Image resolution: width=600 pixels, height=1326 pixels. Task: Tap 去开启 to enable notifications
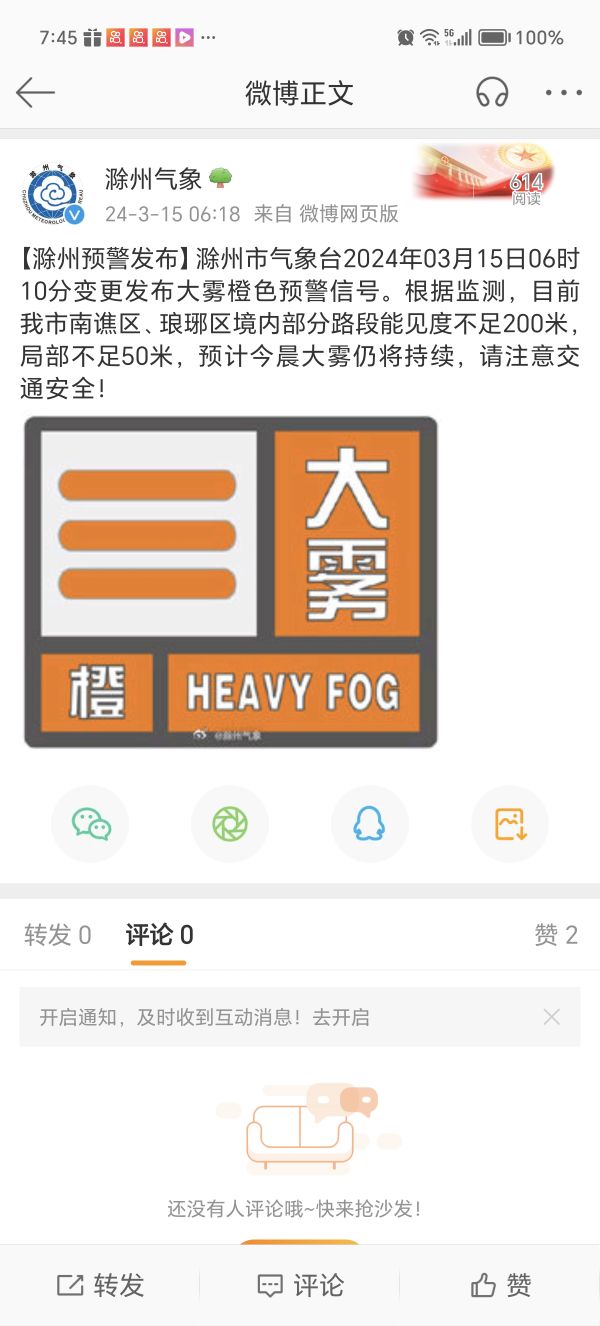(341, 1017)
